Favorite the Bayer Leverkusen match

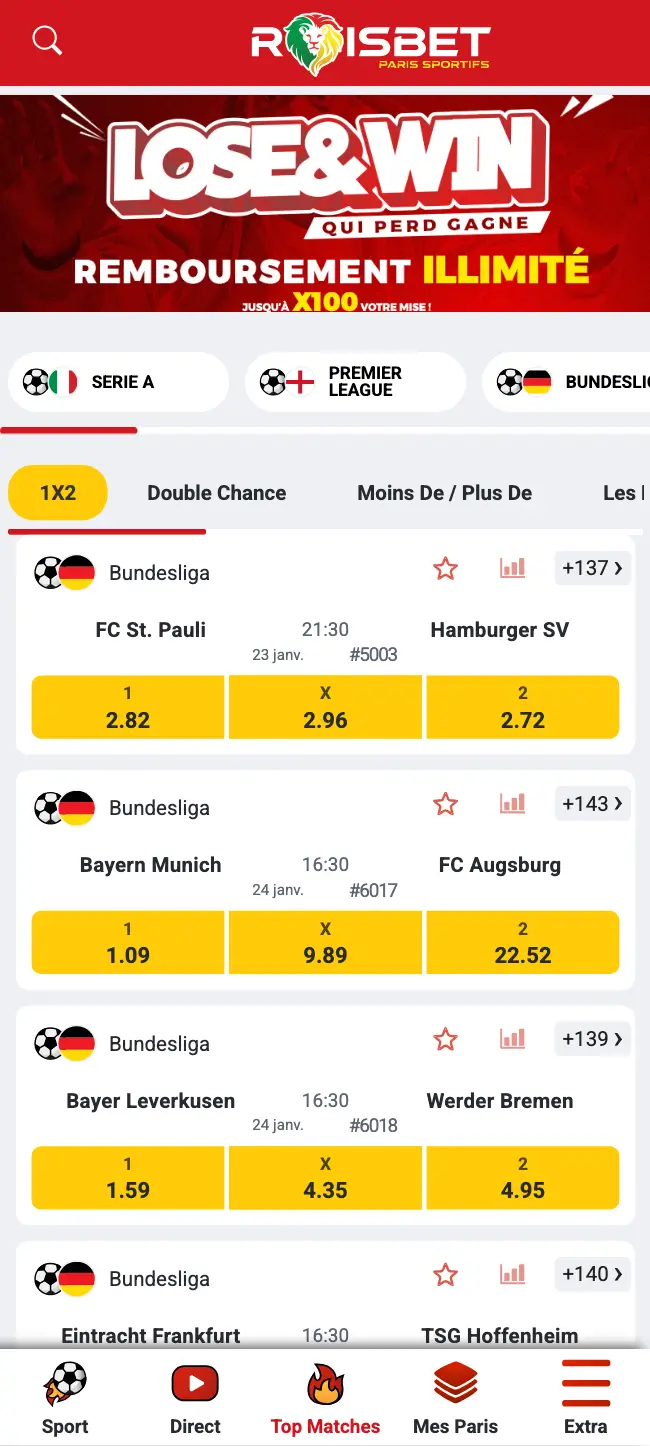tap(445, 1040)
